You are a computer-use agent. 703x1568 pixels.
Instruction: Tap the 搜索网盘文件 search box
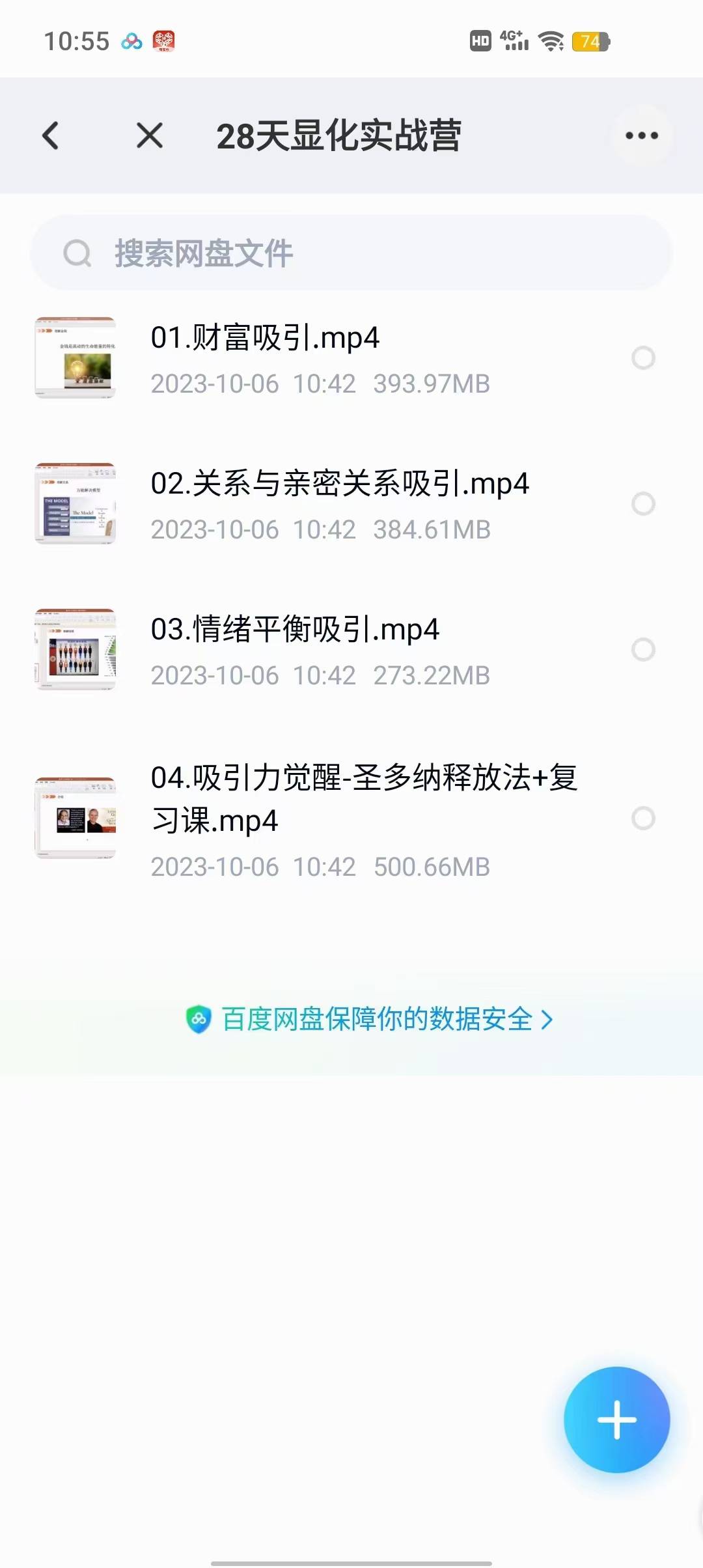pyautogui.click(x=351, y=253)
